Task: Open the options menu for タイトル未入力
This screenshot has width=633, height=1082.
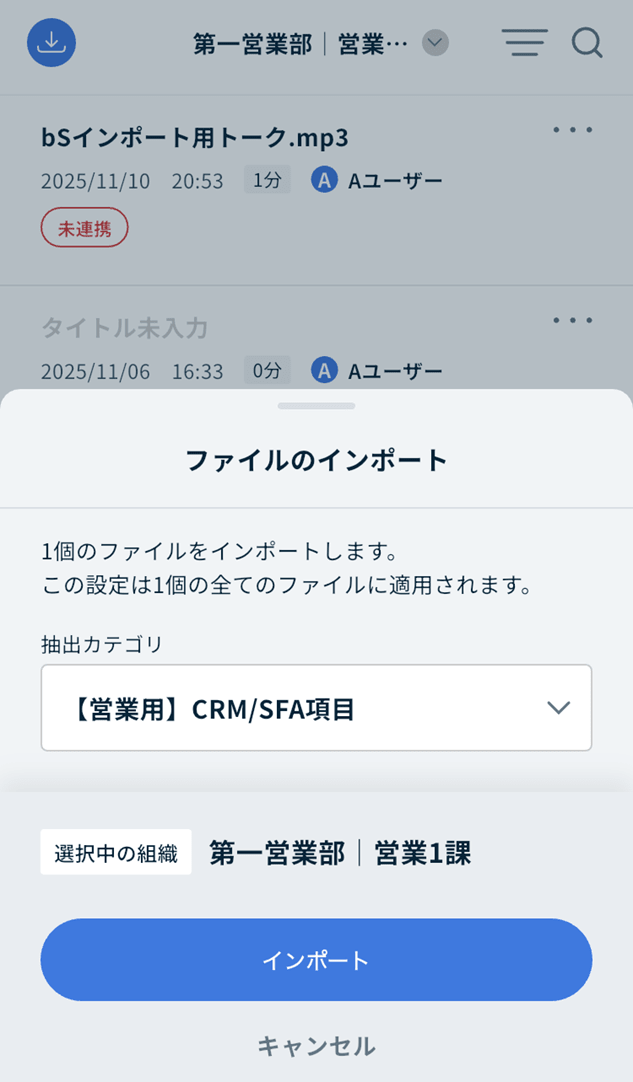Action: pos(573,320)
